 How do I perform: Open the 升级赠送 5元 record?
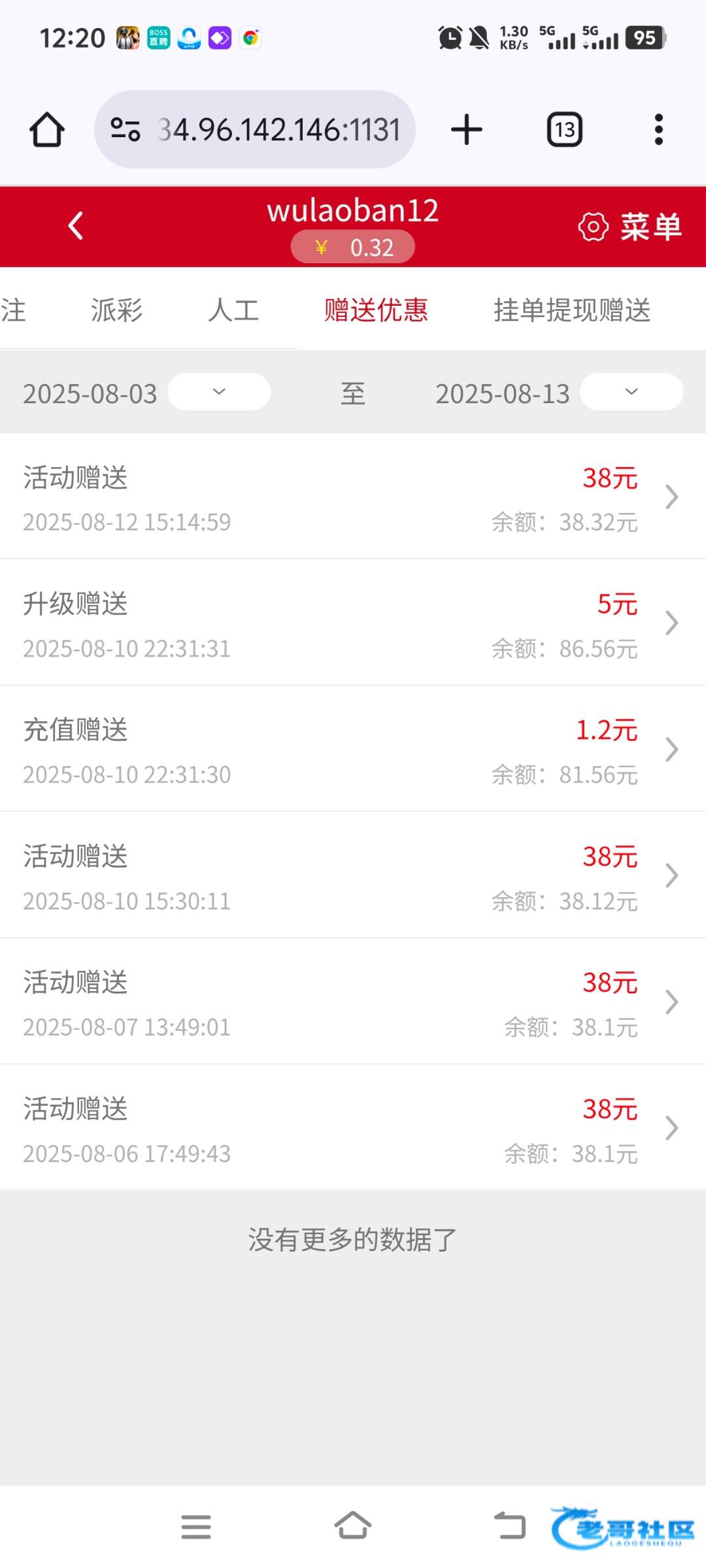coord(353,623)
